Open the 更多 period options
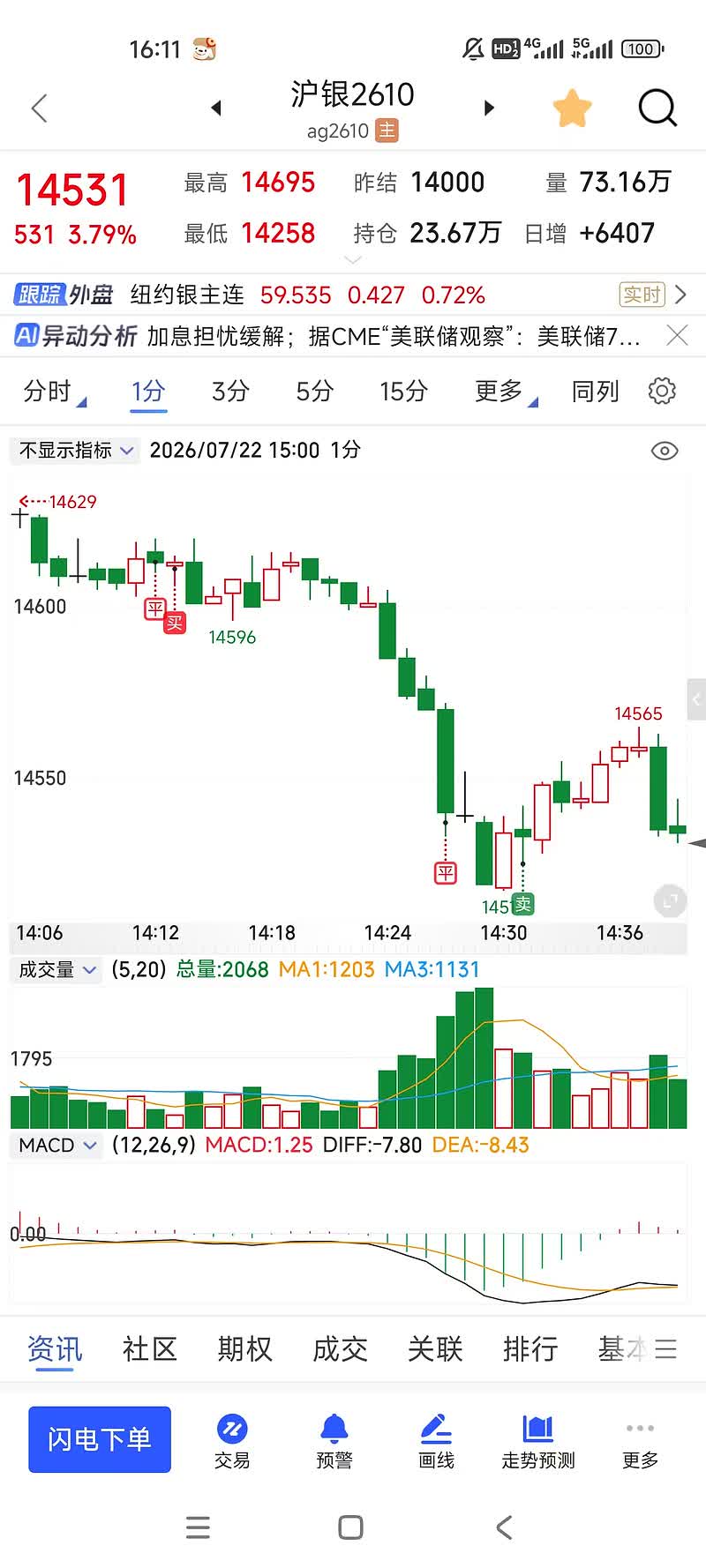The width and height of the screenshot is (706, 1568). coord(505,391)
